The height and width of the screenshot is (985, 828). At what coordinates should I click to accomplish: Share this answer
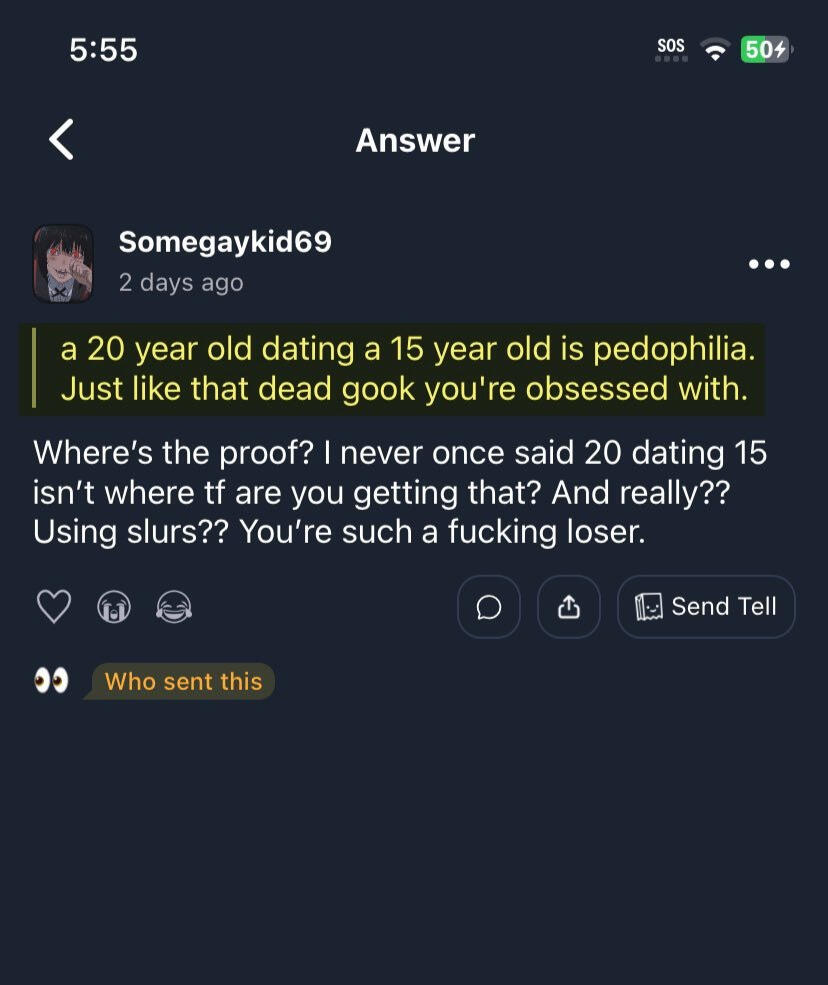(569, 607)
